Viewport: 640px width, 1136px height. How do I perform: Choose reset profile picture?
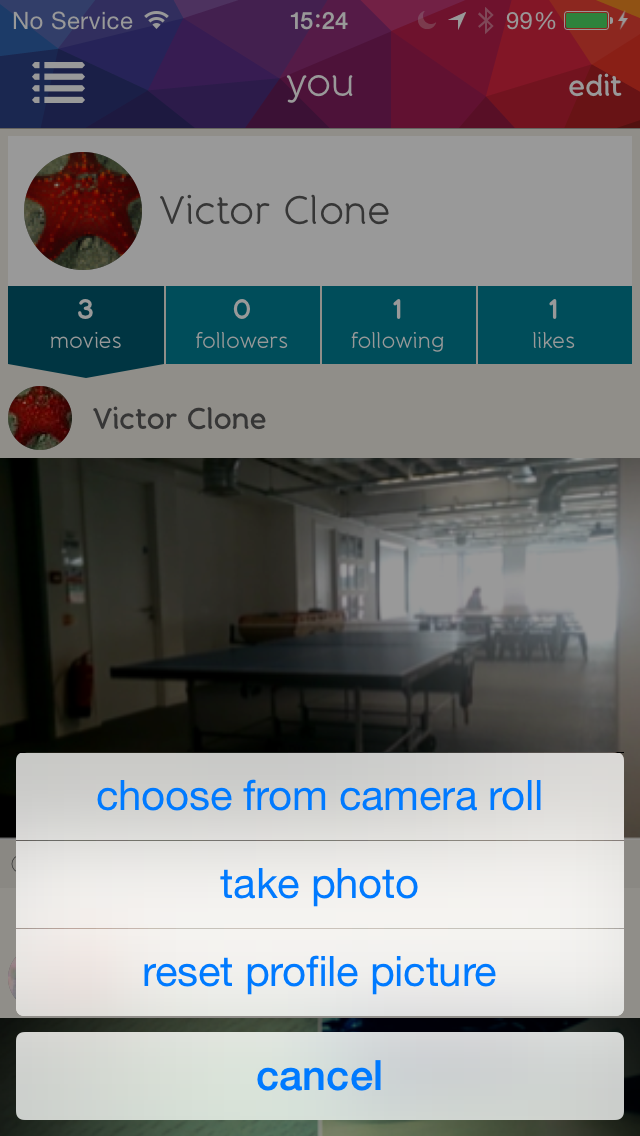click(319, 972)
